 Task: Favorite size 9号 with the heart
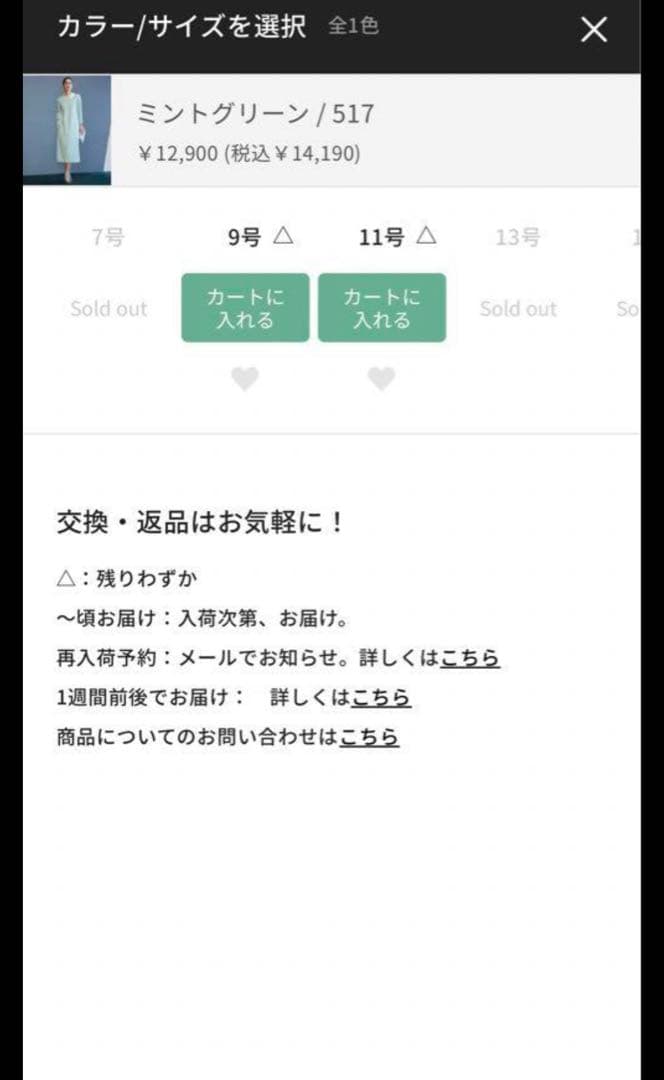[245, 379]
